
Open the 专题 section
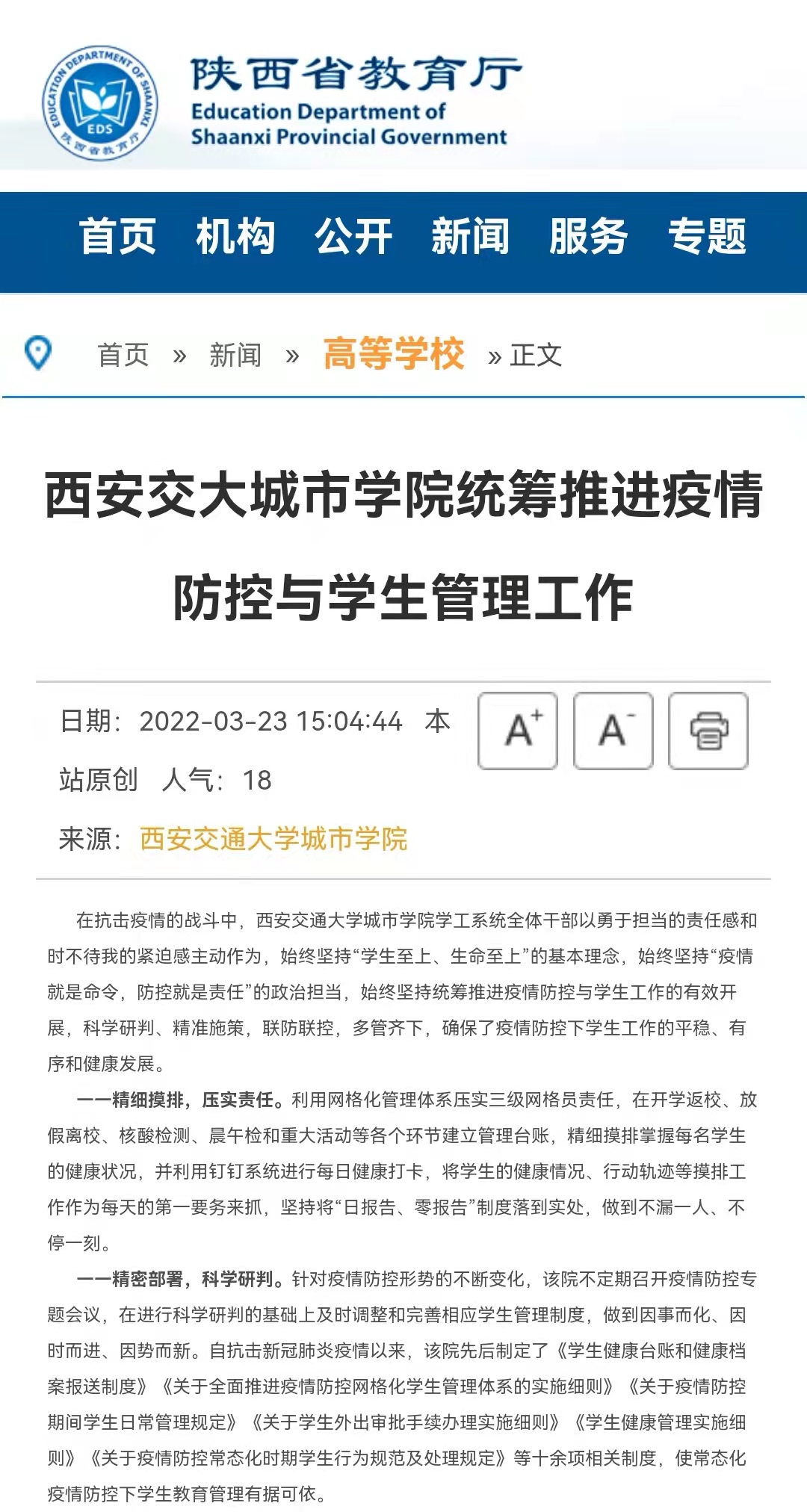click(706, 237)
